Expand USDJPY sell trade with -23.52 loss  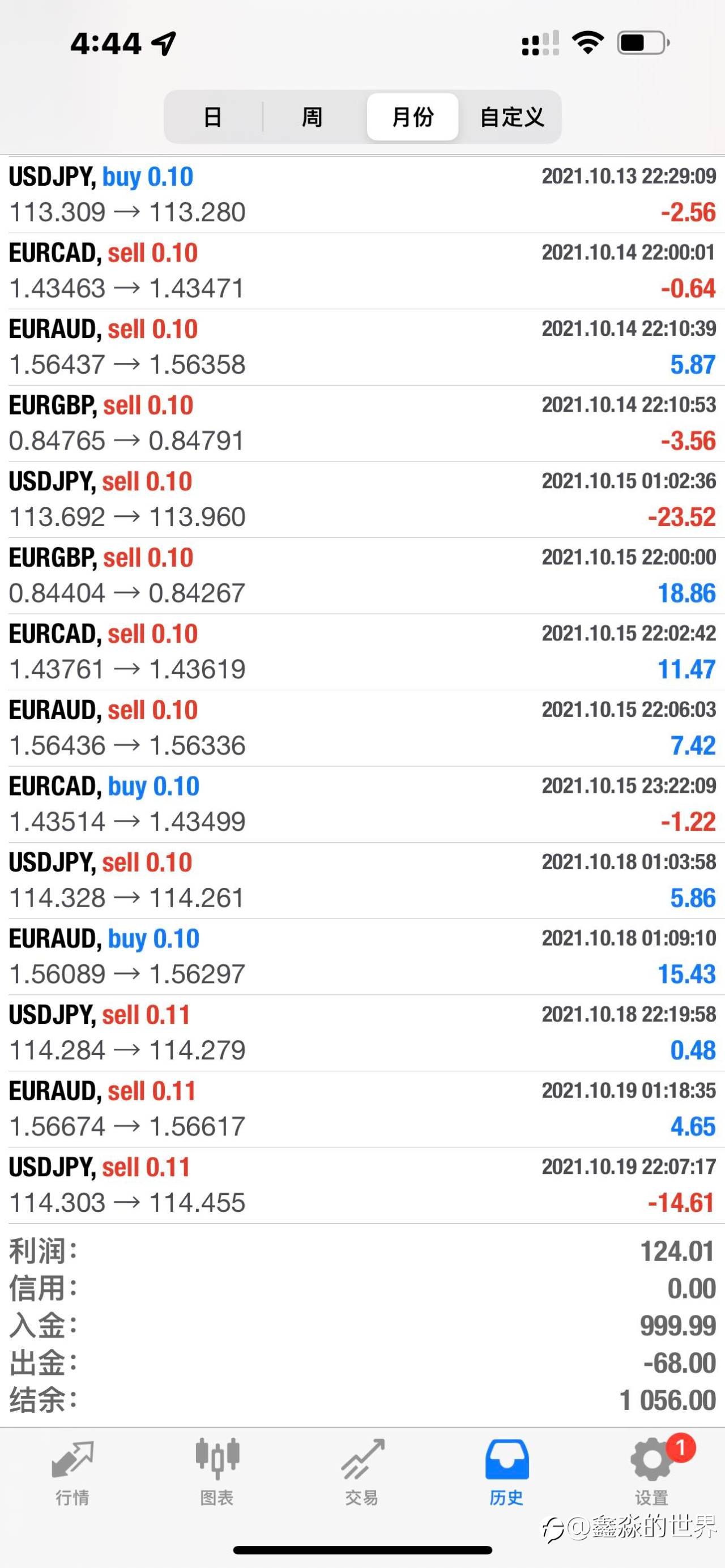pos(362,499)
